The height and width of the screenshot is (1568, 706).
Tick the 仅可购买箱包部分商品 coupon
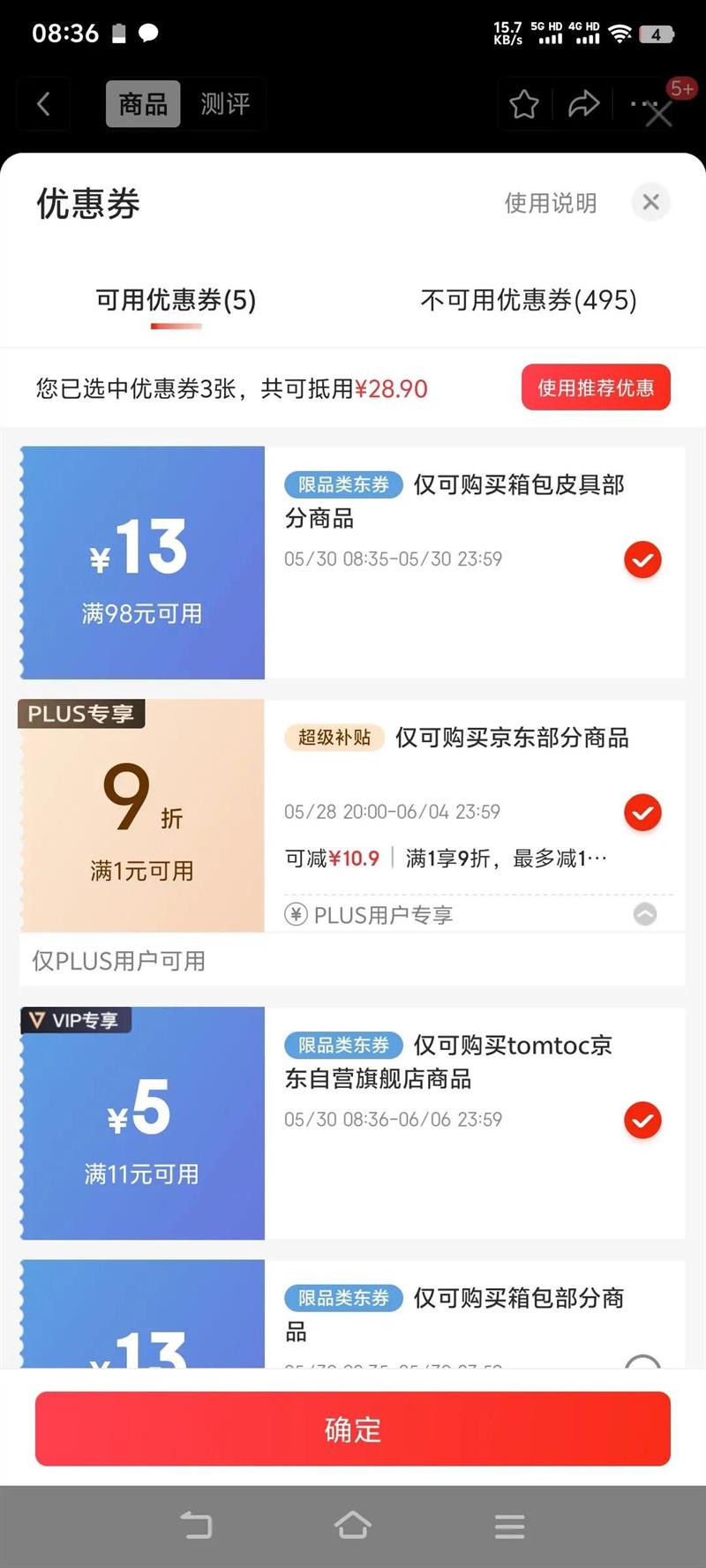point(642,1363)
